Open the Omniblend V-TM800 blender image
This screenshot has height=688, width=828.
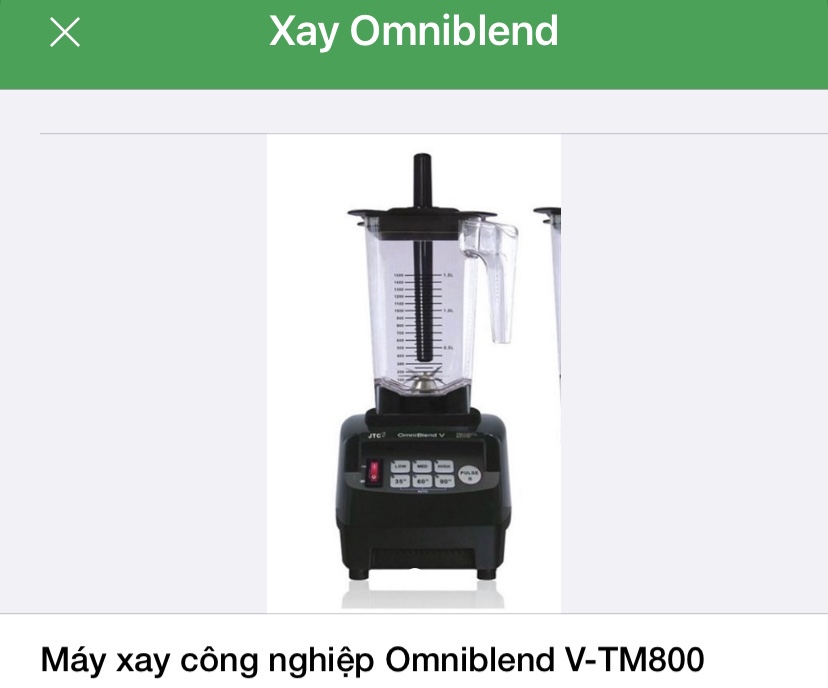[414, 372]
